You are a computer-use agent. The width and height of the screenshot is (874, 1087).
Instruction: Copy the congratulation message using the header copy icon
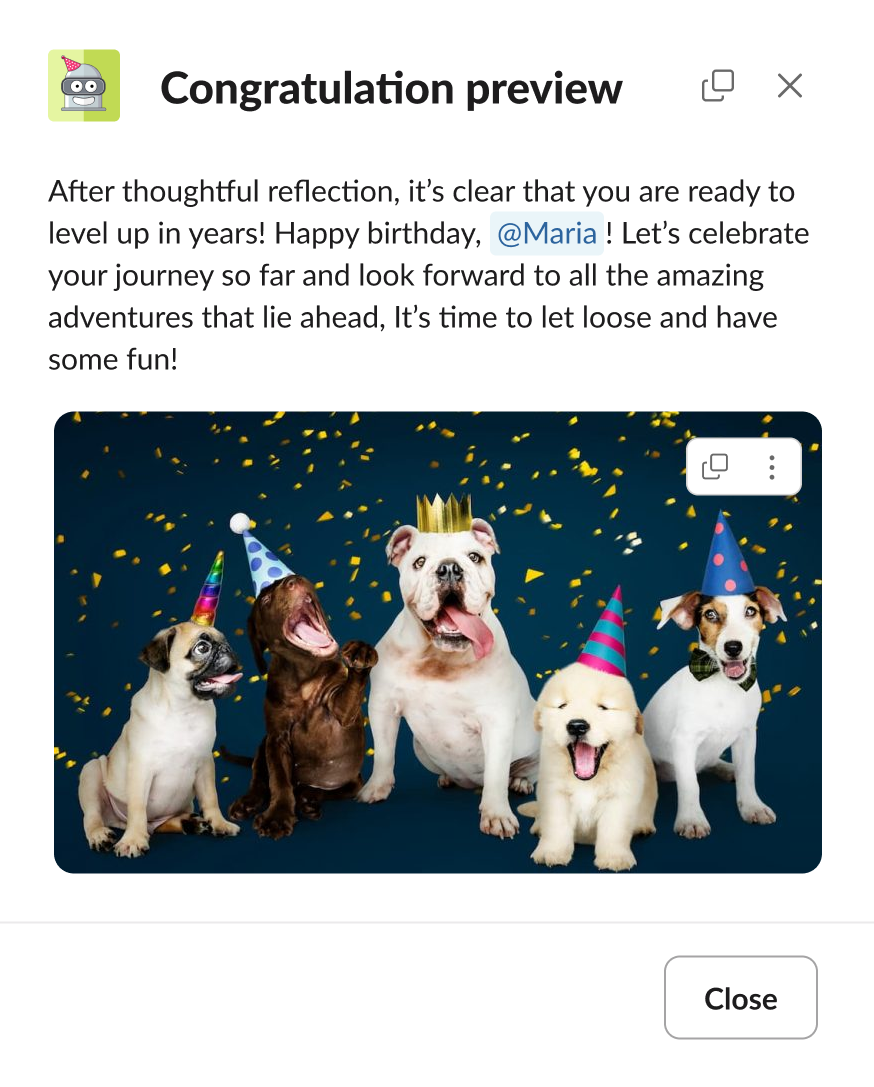[717, 86]
